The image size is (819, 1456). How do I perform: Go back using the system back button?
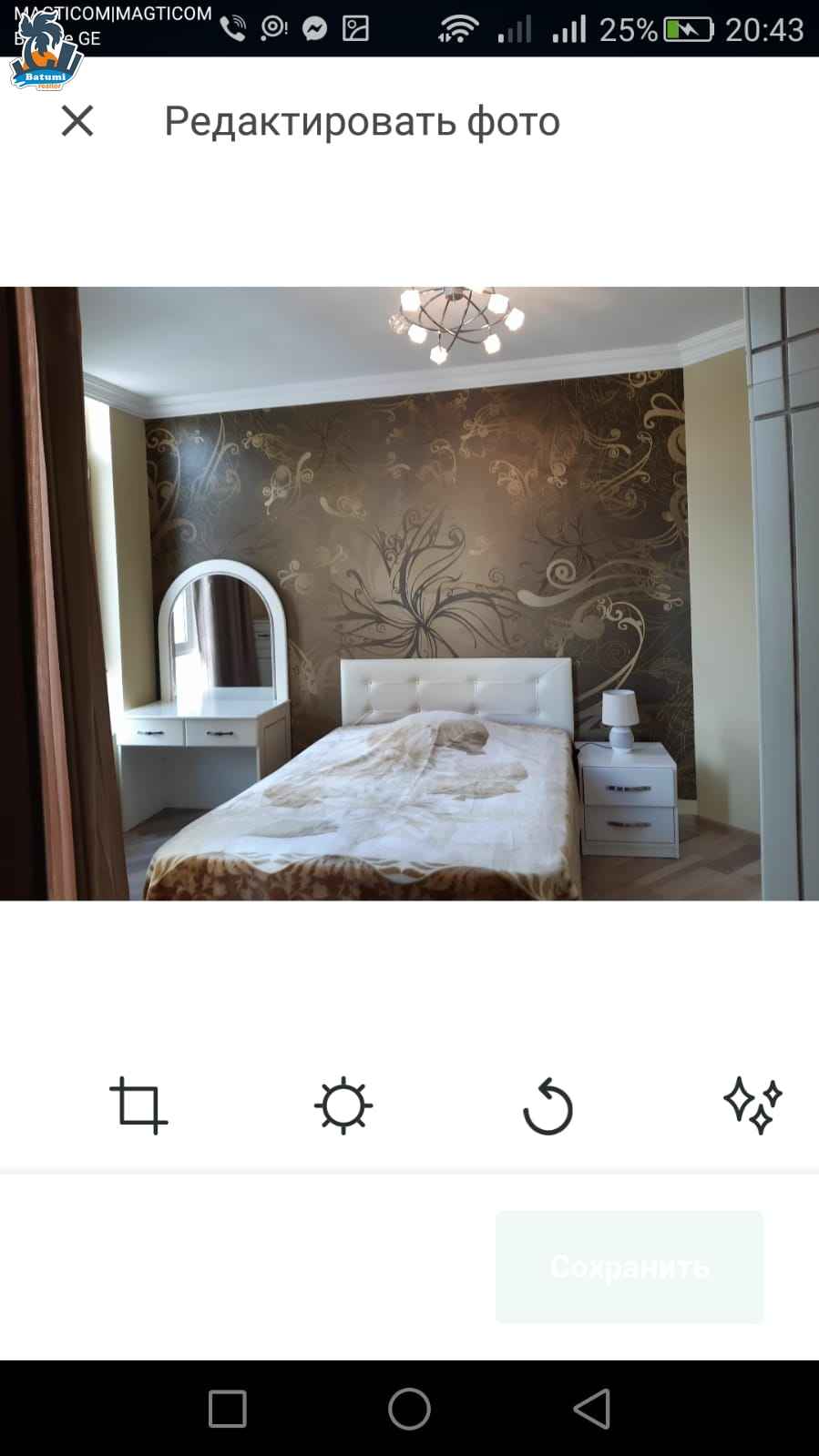pos(592,1409)
